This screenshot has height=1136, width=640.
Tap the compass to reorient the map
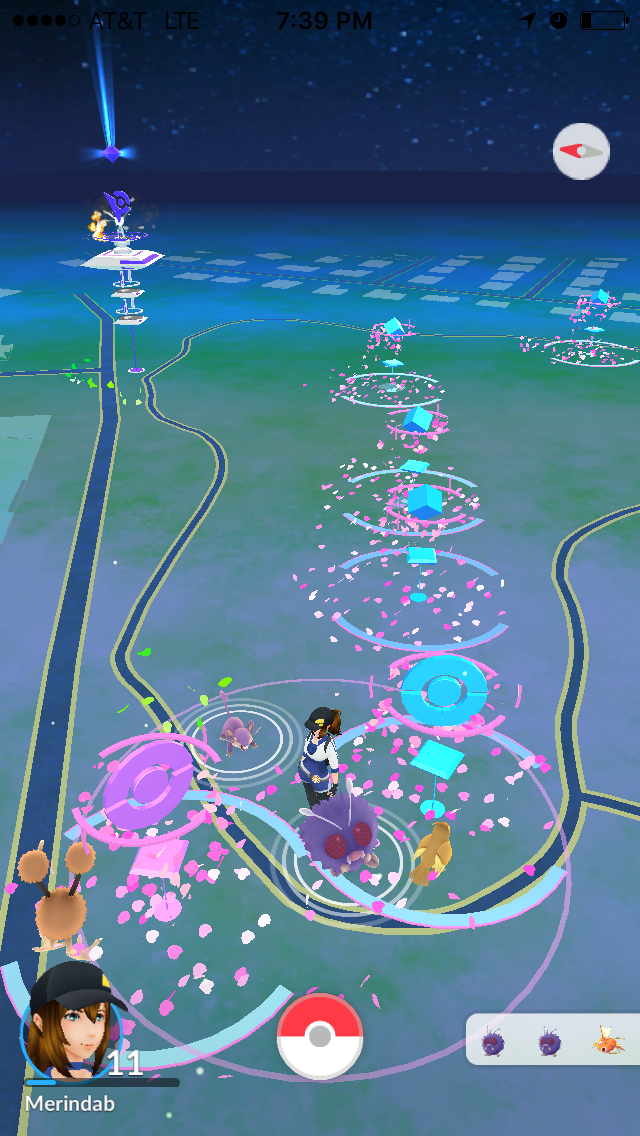[x=581, y=151]
